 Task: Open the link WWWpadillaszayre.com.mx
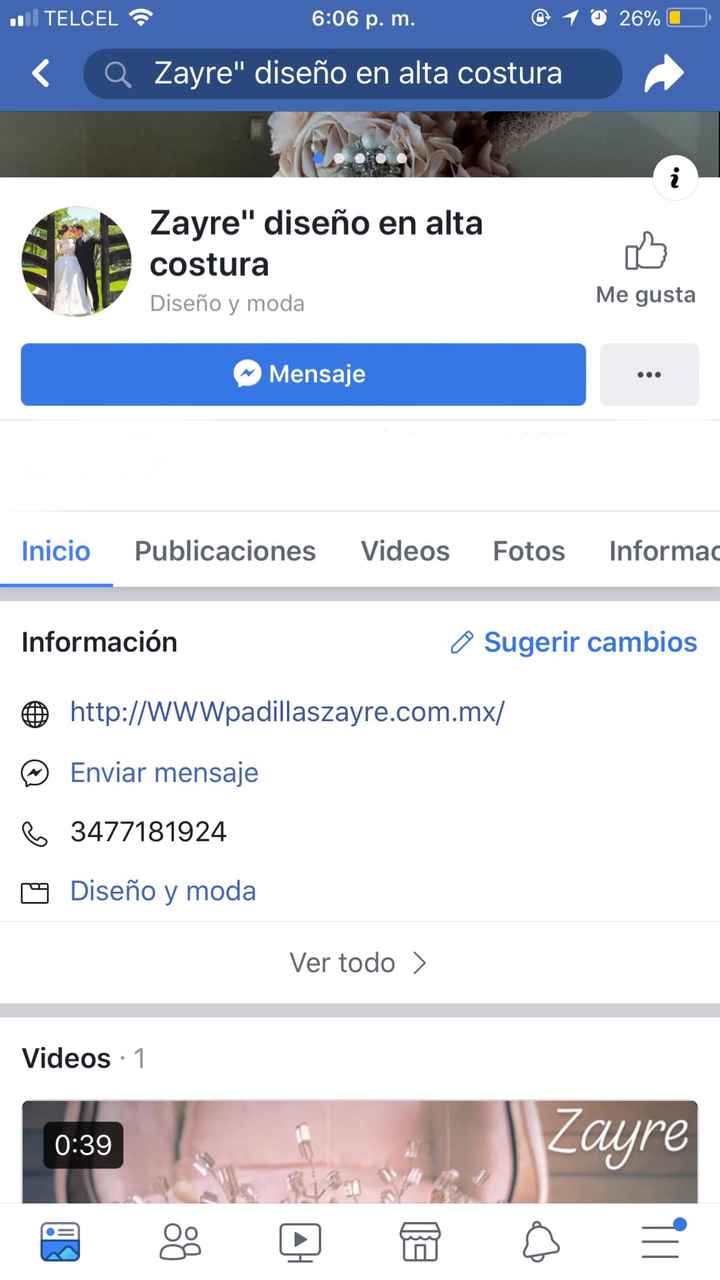tap(287, 712)
